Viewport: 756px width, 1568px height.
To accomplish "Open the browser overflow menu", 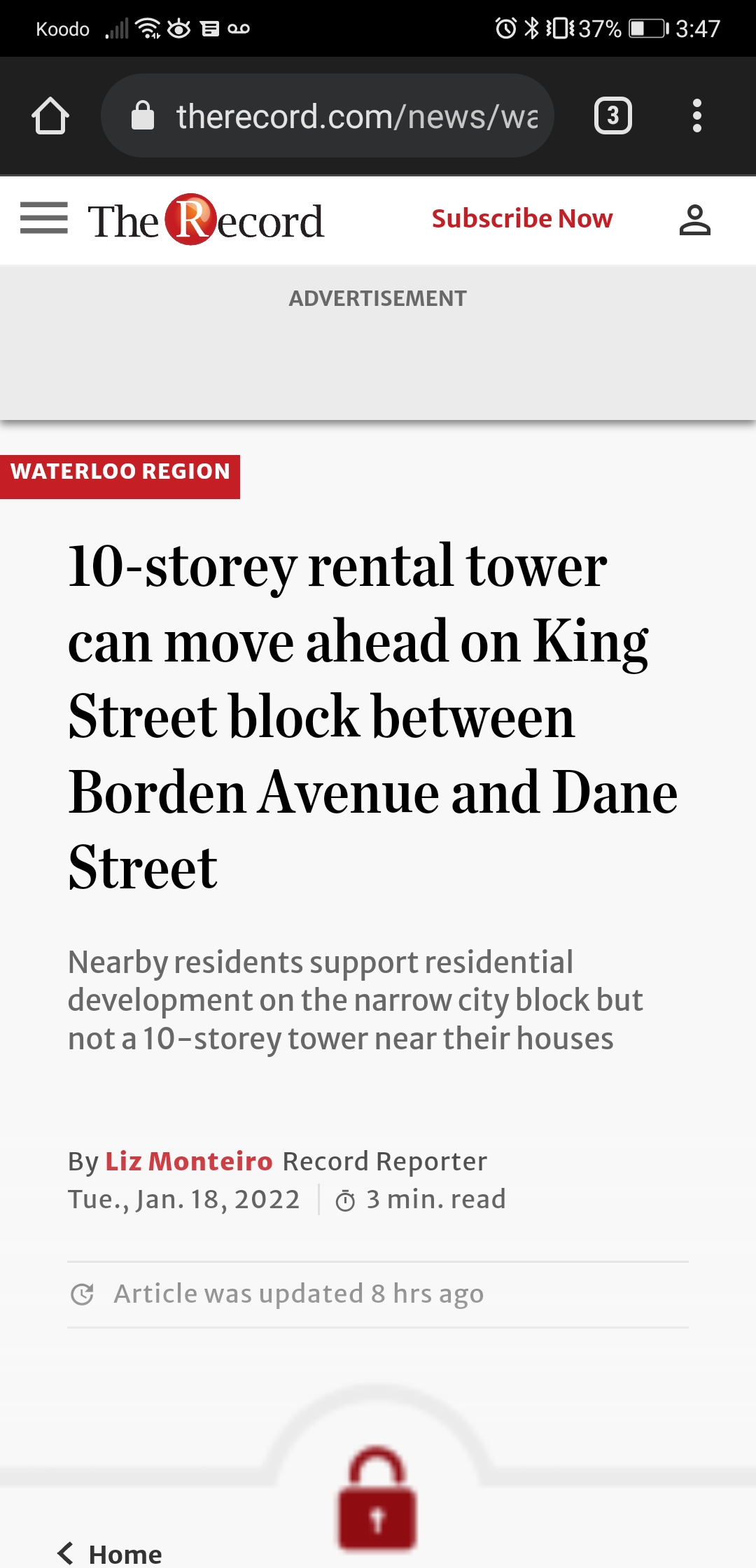I will coord(696,115).
